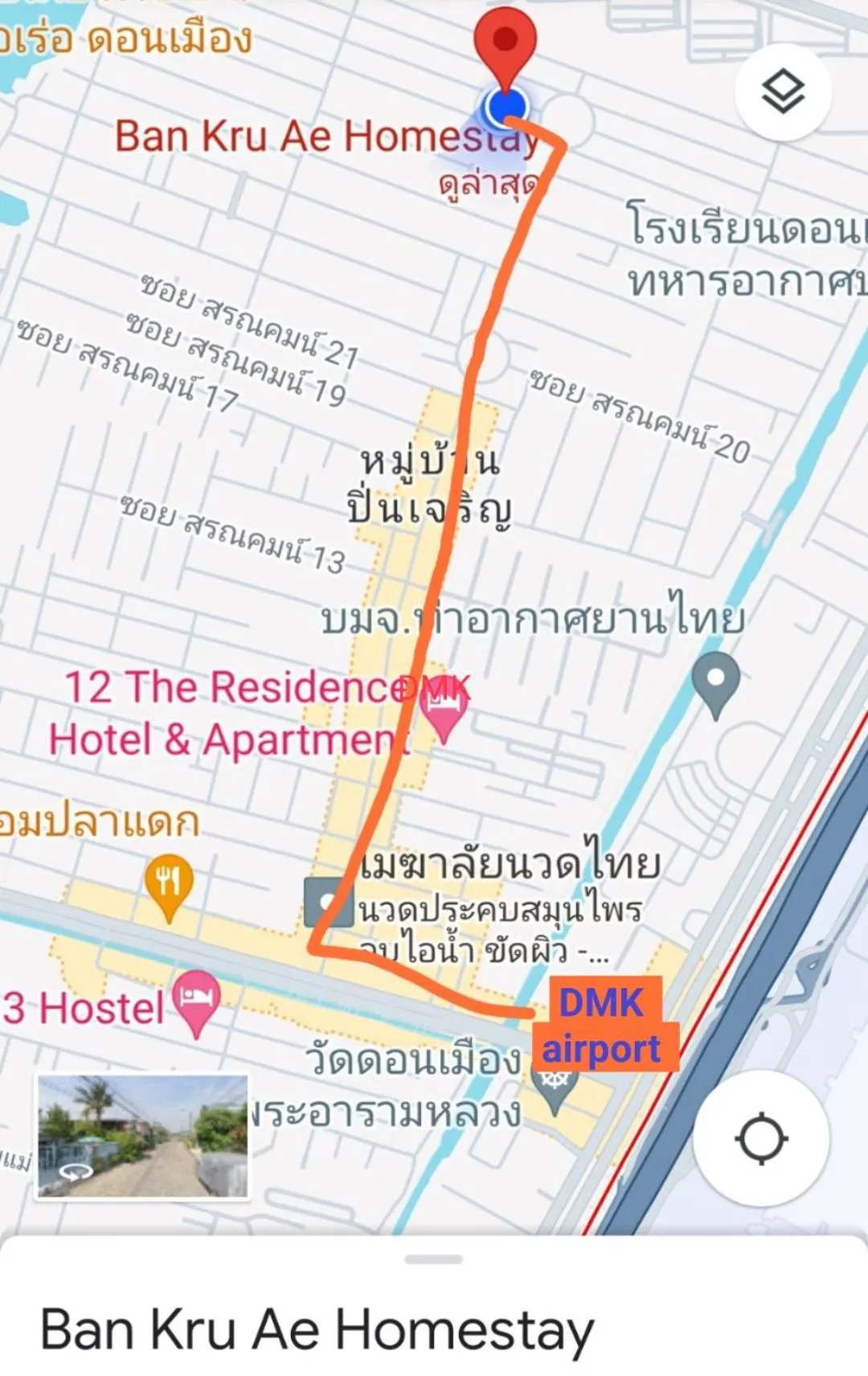Select the ship-wheel marker at Wat Don Mueang
The image size is (868, 1376).
click(x=555, y=1077)
